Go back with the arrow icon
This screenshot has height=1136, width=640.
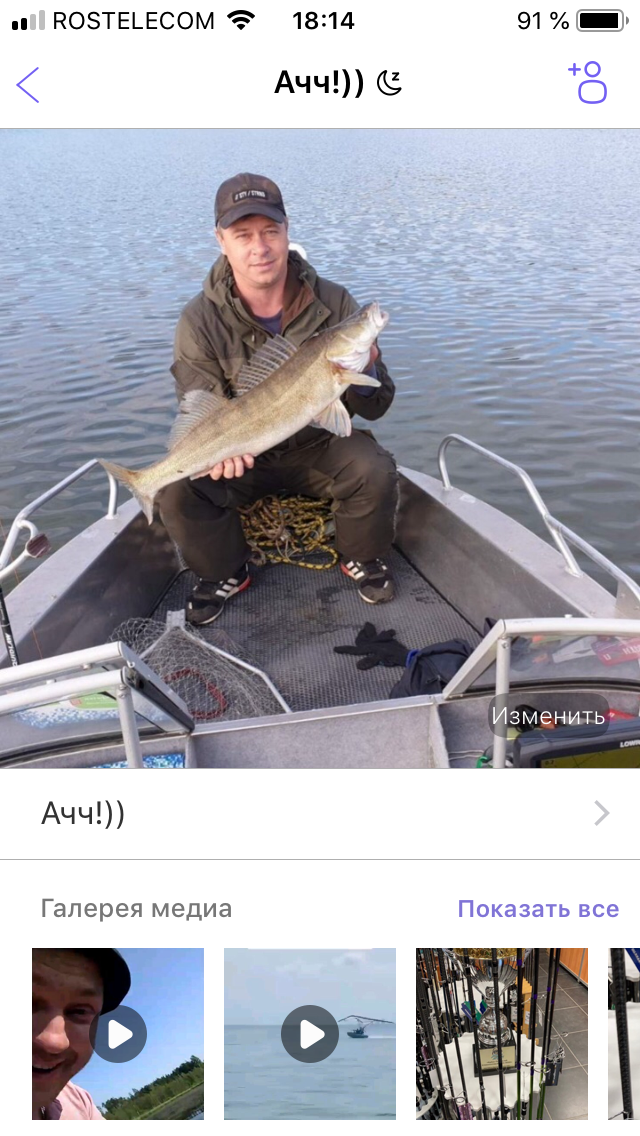click(x=28, y=85)
